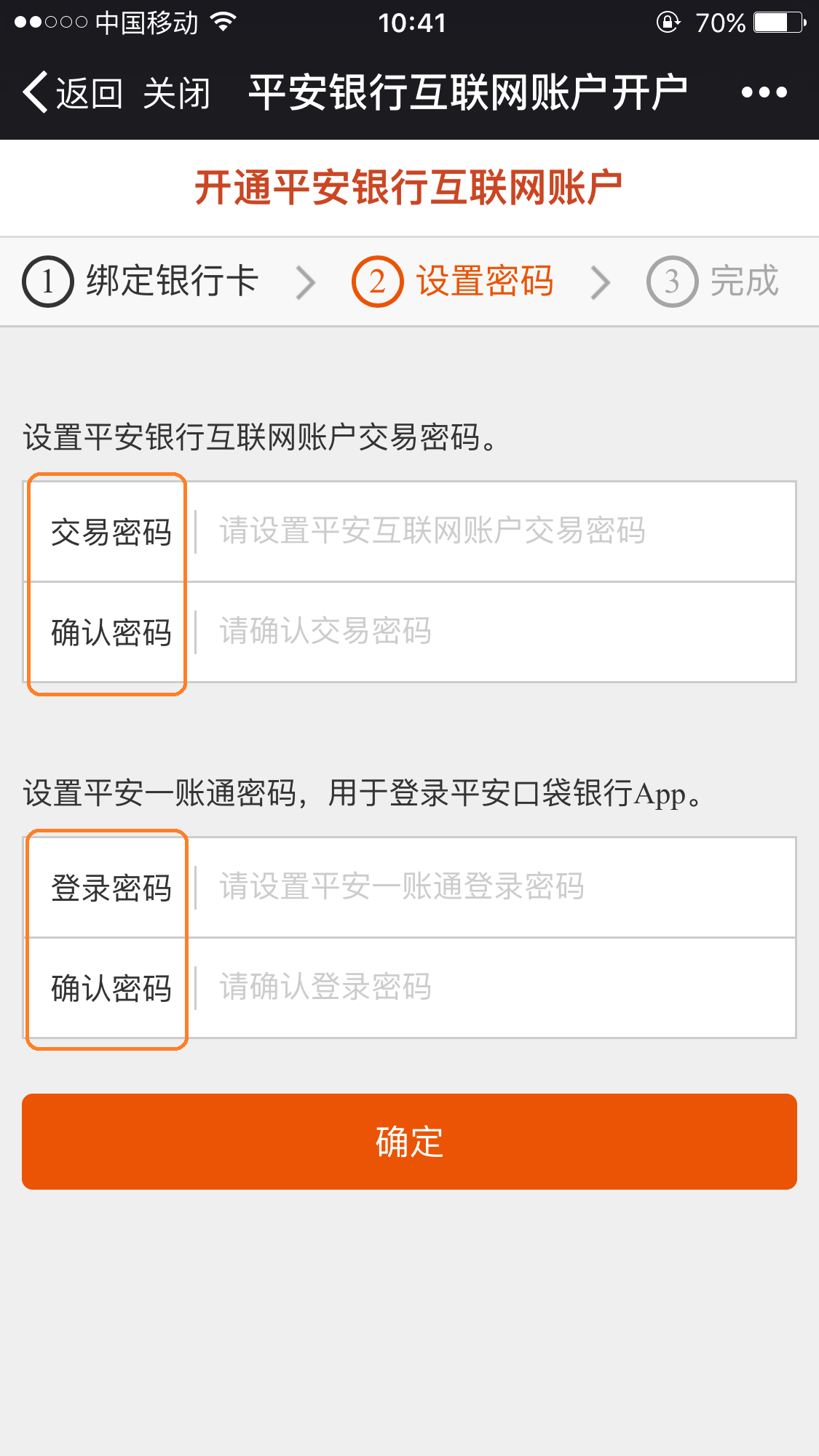Go back using the 返回 button
Image resolution: width=819 pixels, height=1456 pixels.
click(73, 93)
